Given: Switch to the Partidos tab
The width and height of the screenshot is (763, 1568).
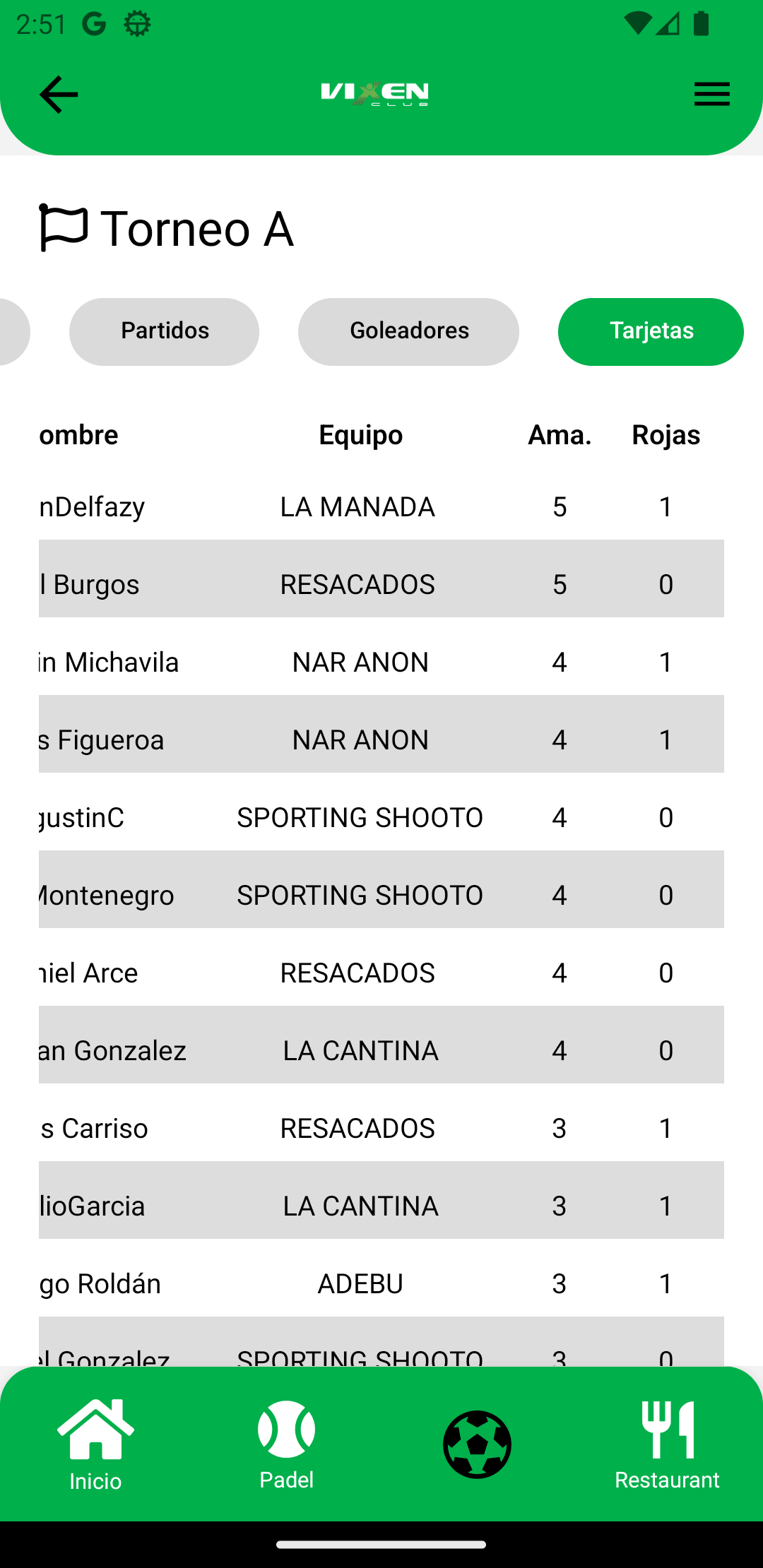Looking at the screenshot, I should pyautogui.click(x=165, y=331).
